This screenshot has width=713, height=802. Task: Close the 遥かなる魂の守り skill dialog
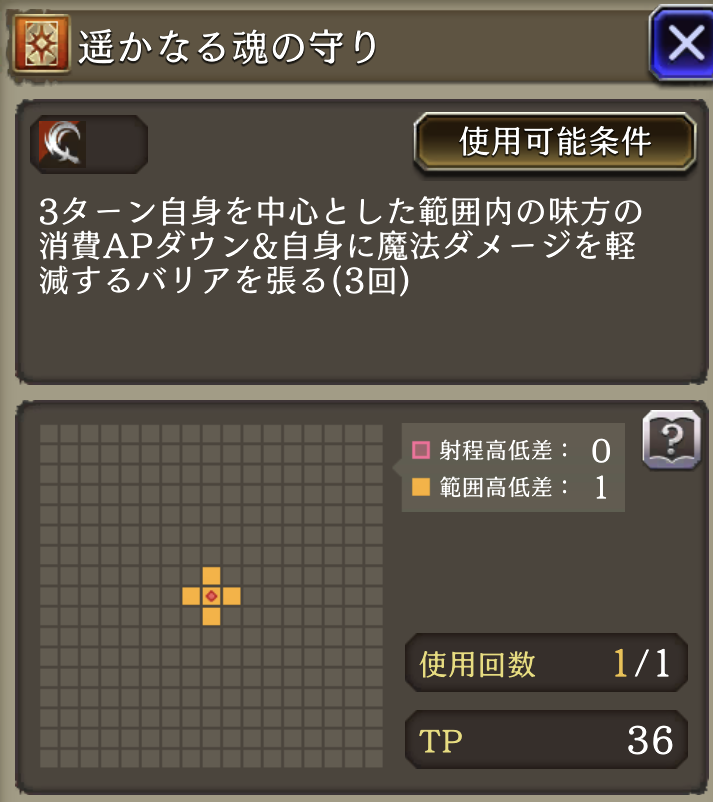(x=682, y=43)
